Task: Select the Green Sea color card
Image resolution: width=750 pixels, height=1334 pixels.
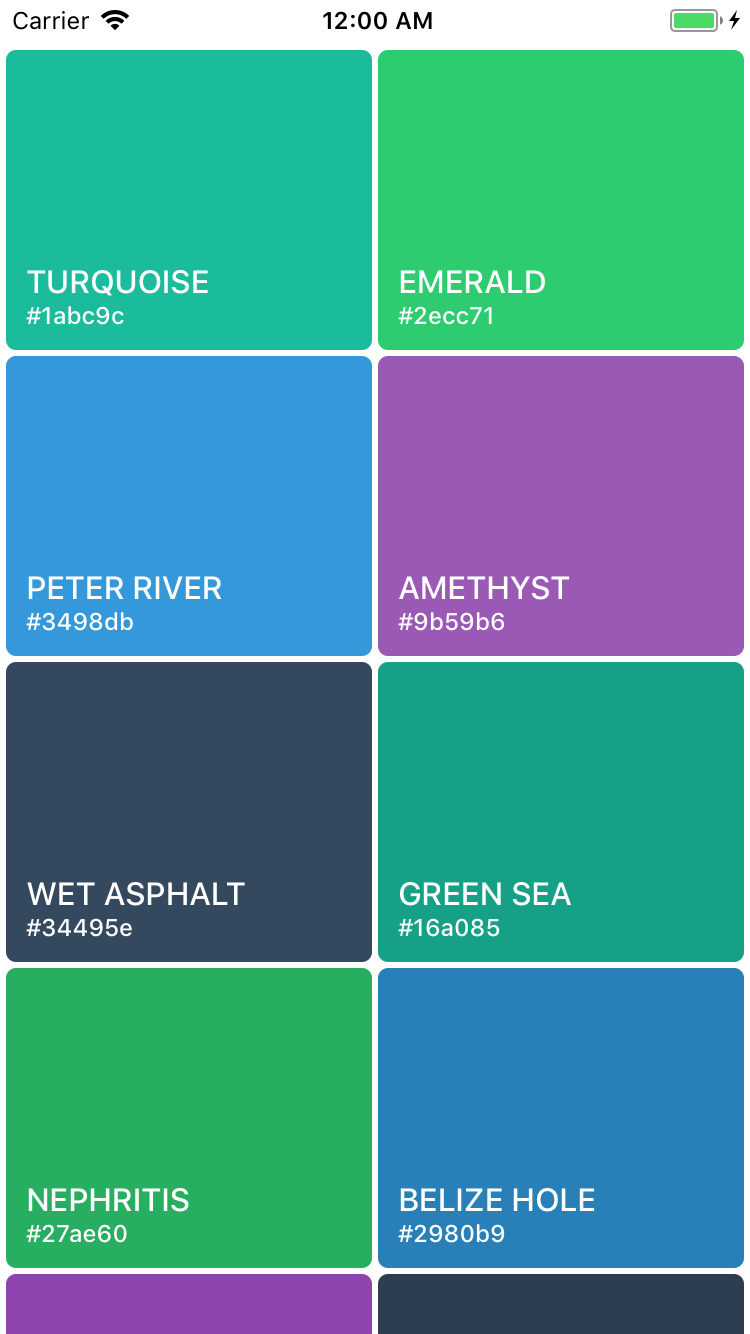Action: pyautogui.click(x=561, y=812)
